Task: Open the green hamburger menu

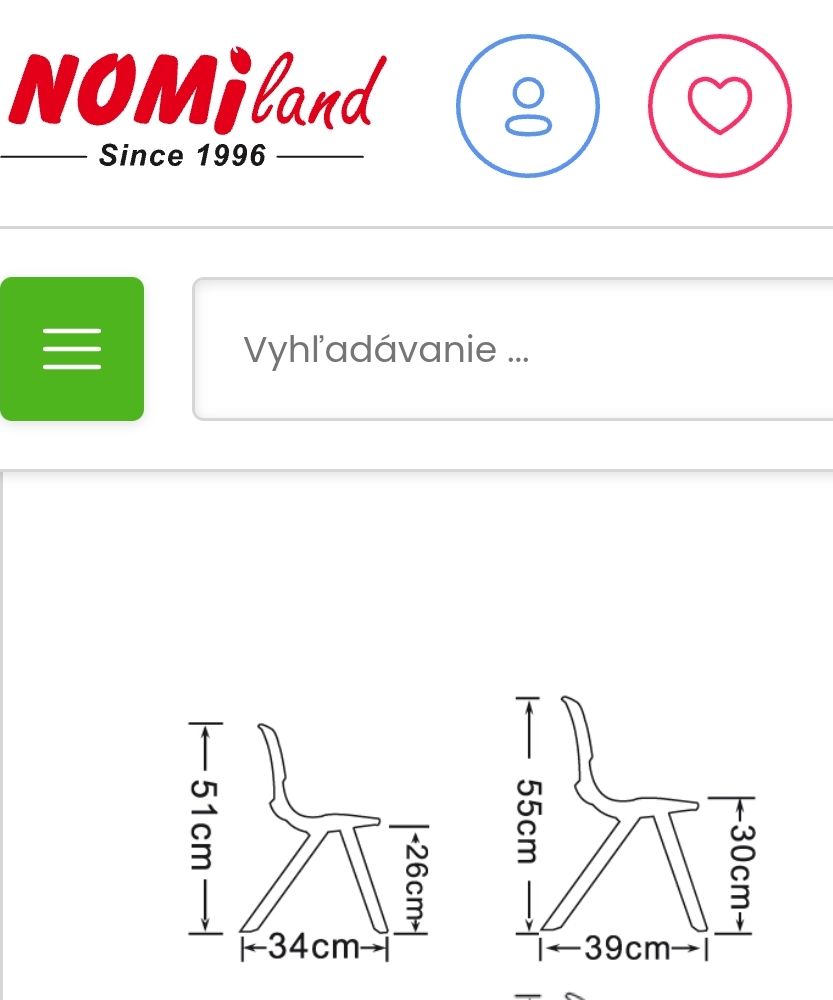Action: (x=72, y=349)
